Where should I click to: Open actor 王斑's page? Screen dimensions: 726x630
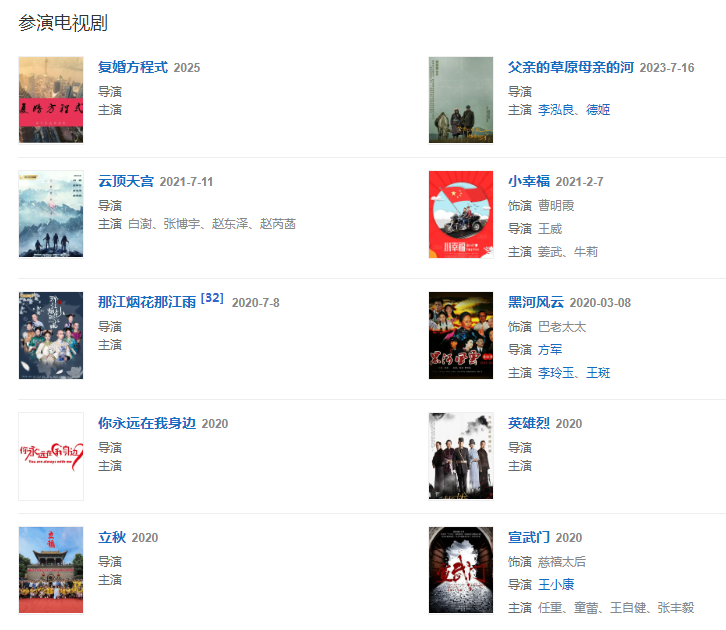(x=598, y=373)
